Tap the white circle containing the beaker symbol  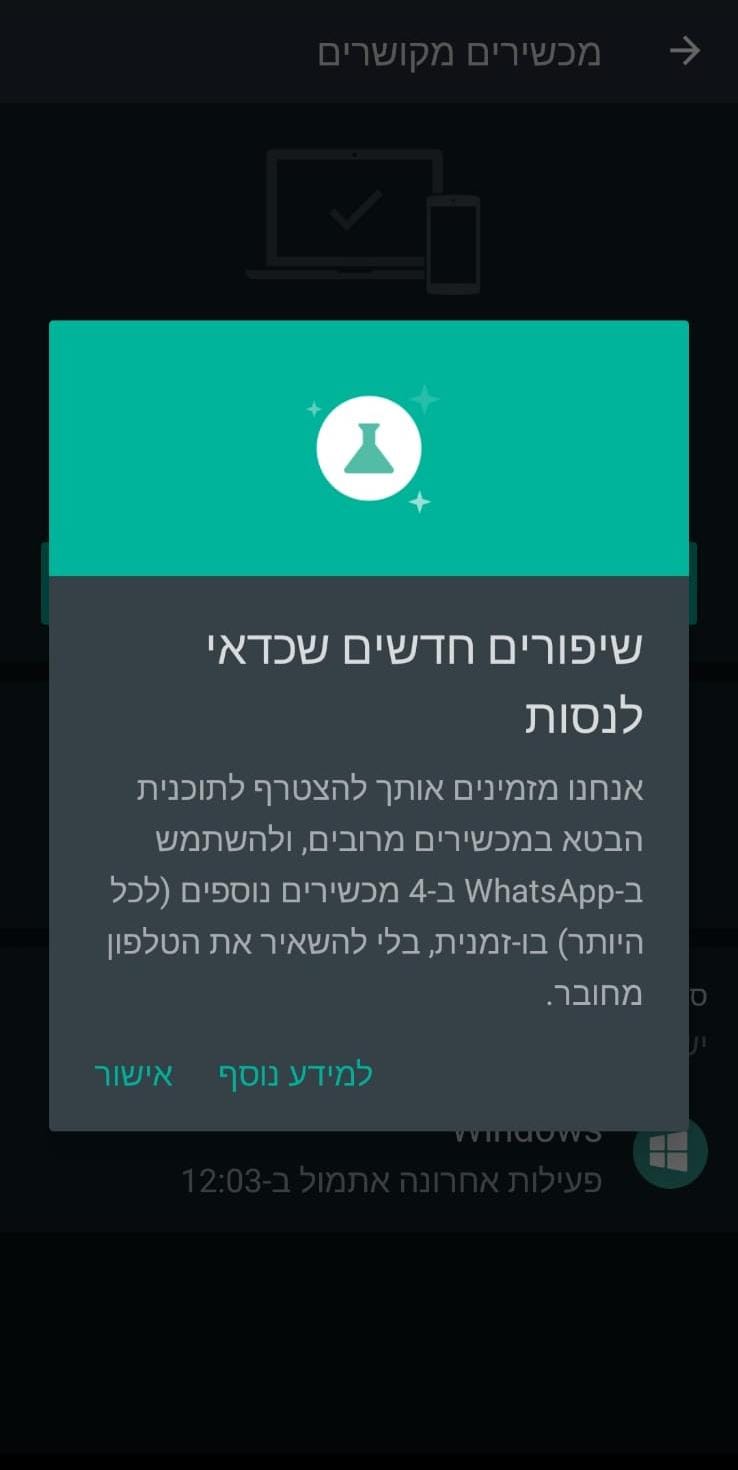tap(370, 446)
